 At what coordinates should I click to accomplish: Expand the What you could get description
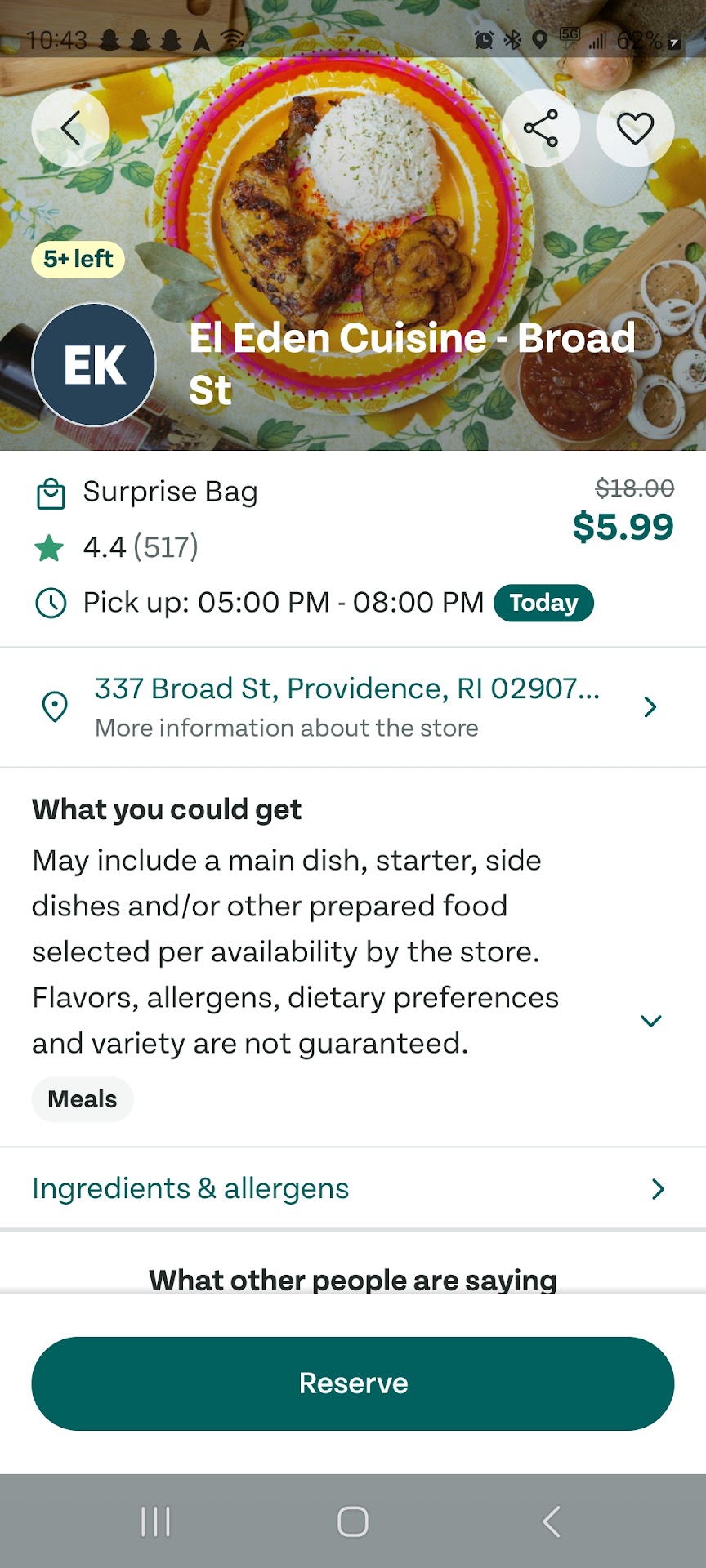650,1021
